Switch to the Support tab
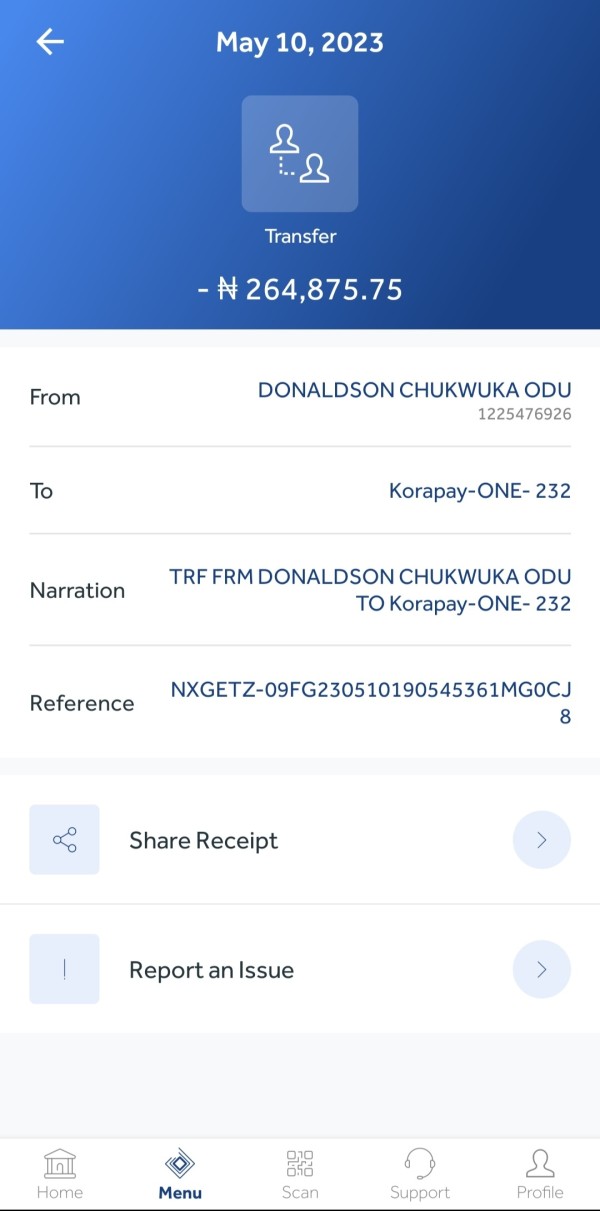This screenshot has width=600, height=1211. click(420, 1174)
